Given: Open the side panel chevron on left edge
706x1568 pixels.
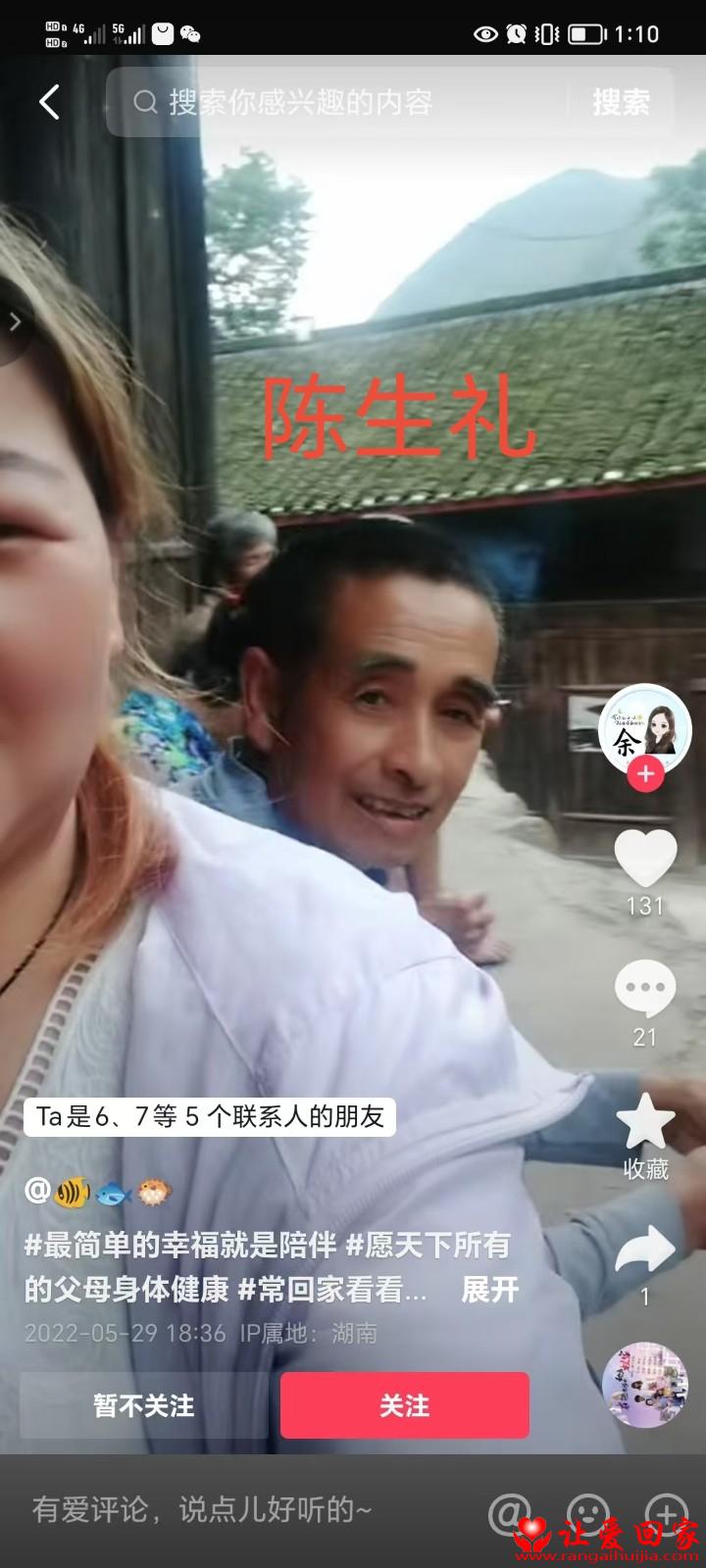Looking at the screenshot, I should click(x=14, y=322).
